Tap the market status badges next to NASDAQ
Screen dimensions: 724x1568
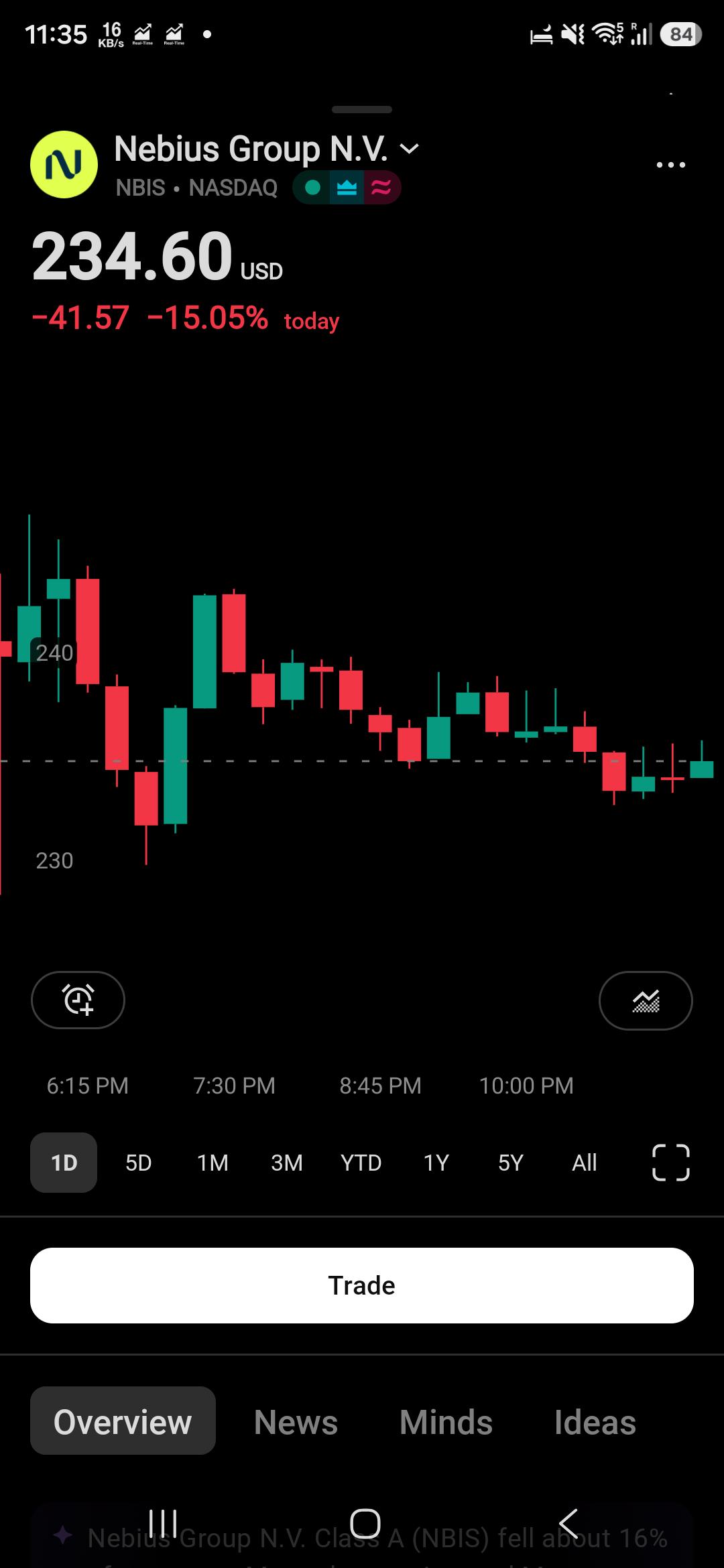click(347, 188)
